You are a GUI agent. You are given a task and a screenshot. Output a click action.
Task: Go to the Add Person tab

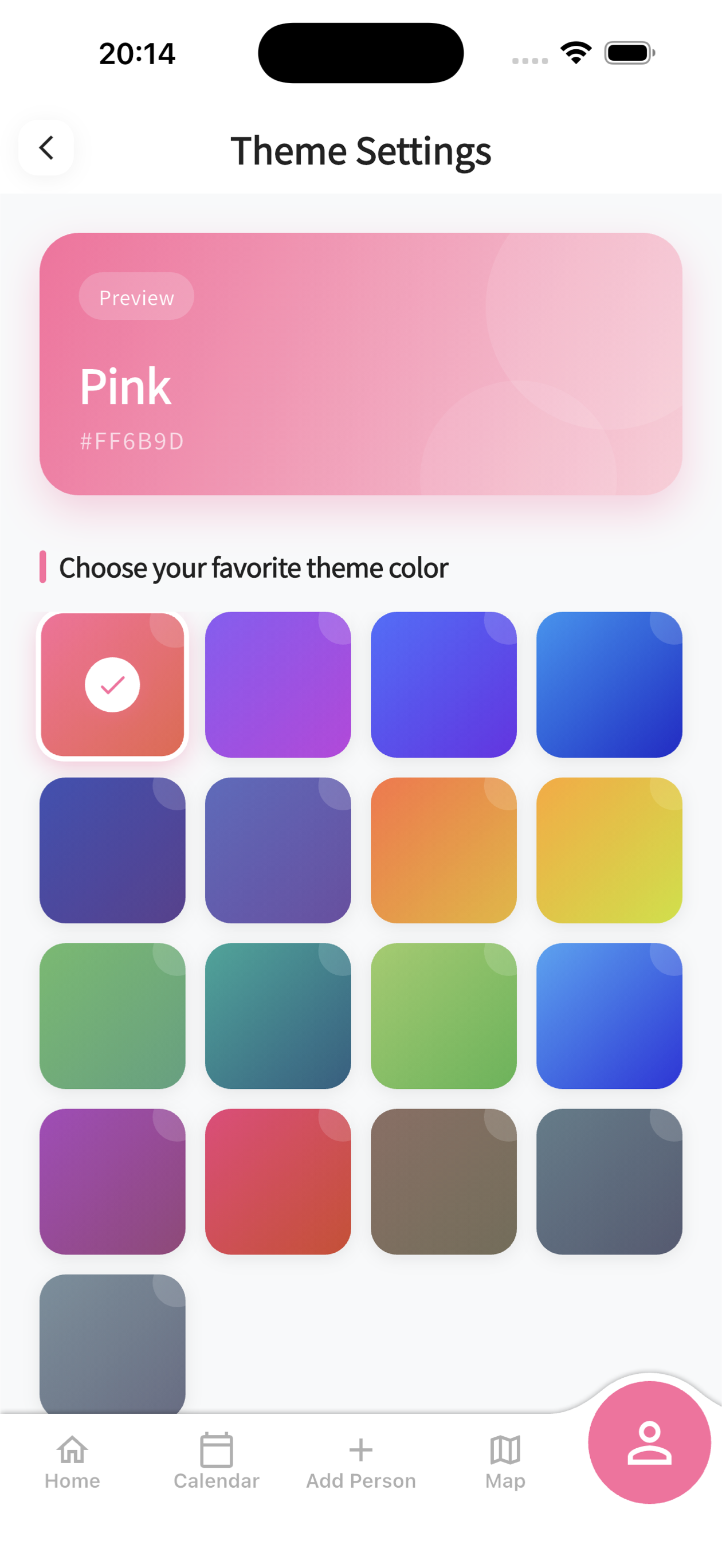[361, 1461]
